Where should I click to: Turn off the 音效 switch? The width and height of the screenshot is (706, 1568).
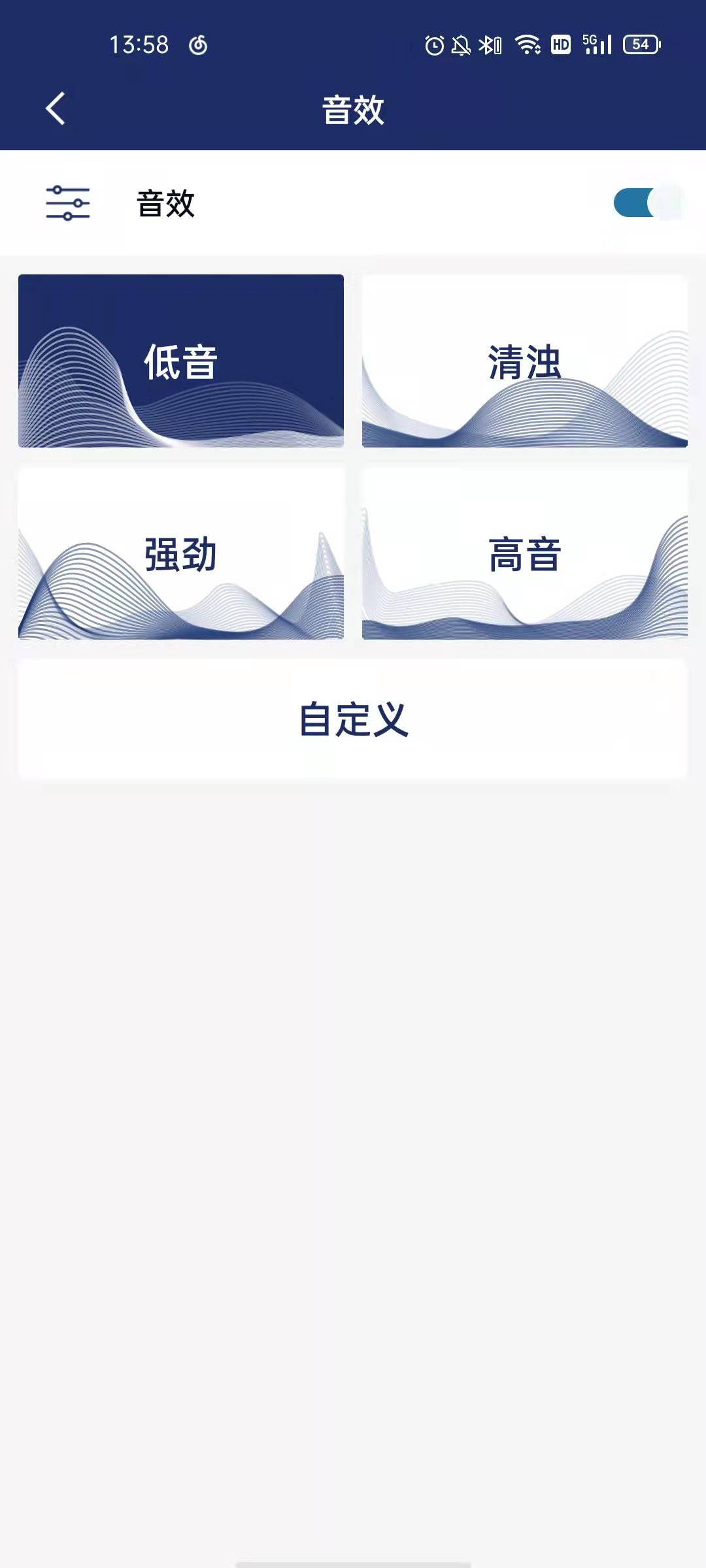pos(648,203)
